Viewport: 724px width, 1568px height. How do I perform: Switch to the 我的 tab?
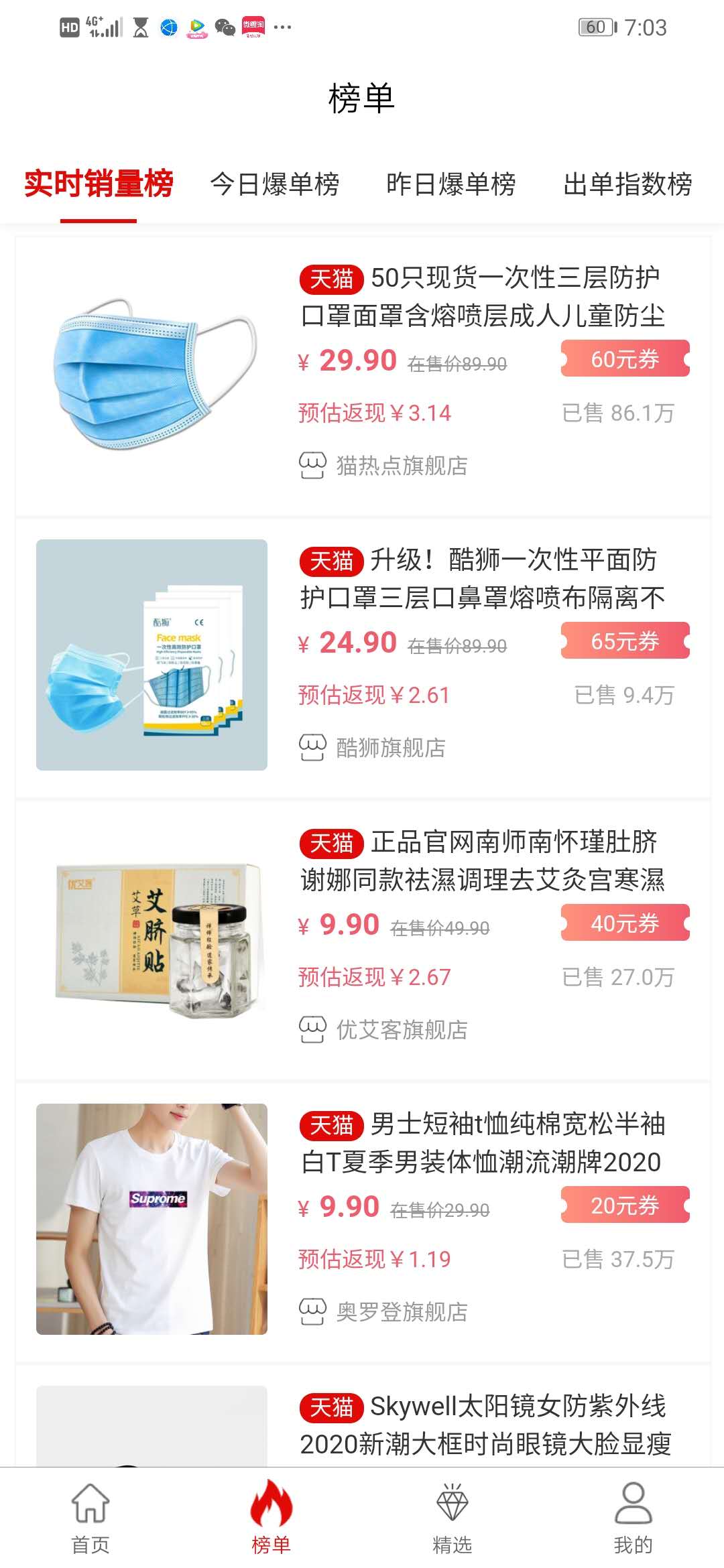pos(633,1518)
